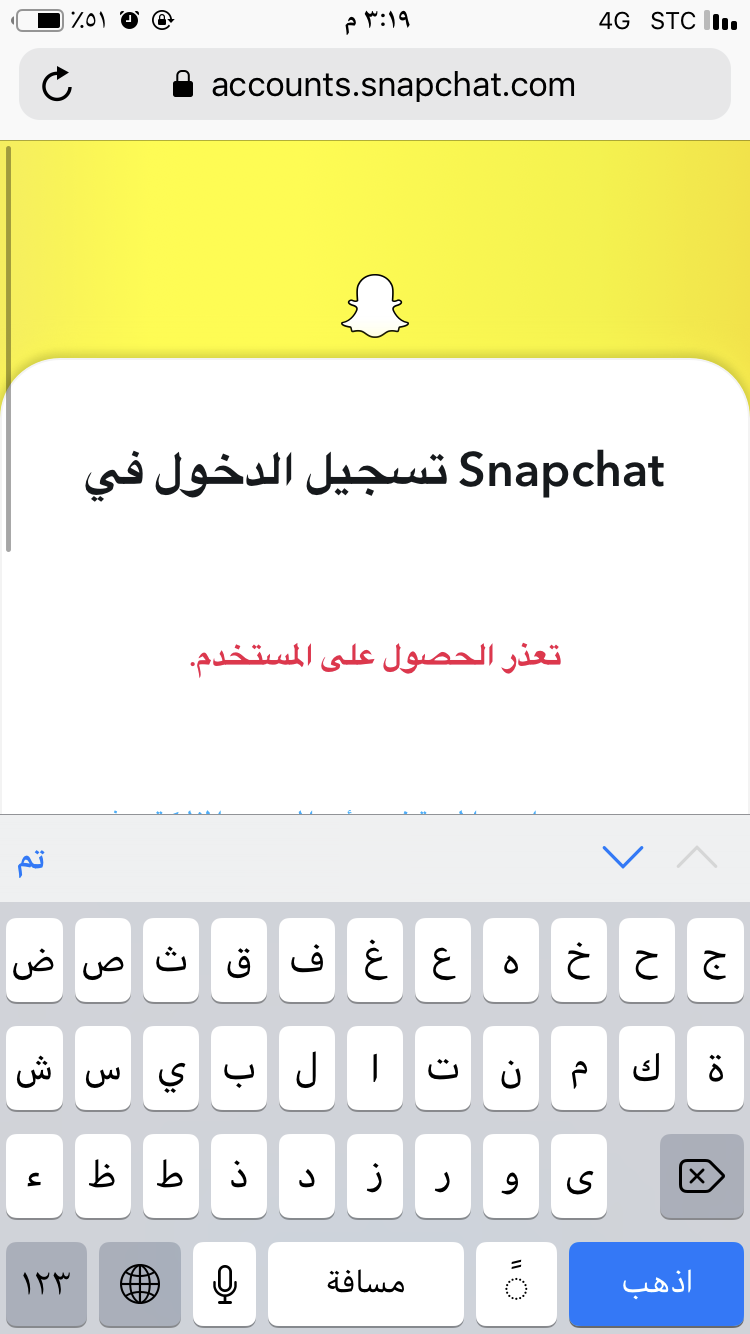Tap the مسافة space key

point(366,1284)
